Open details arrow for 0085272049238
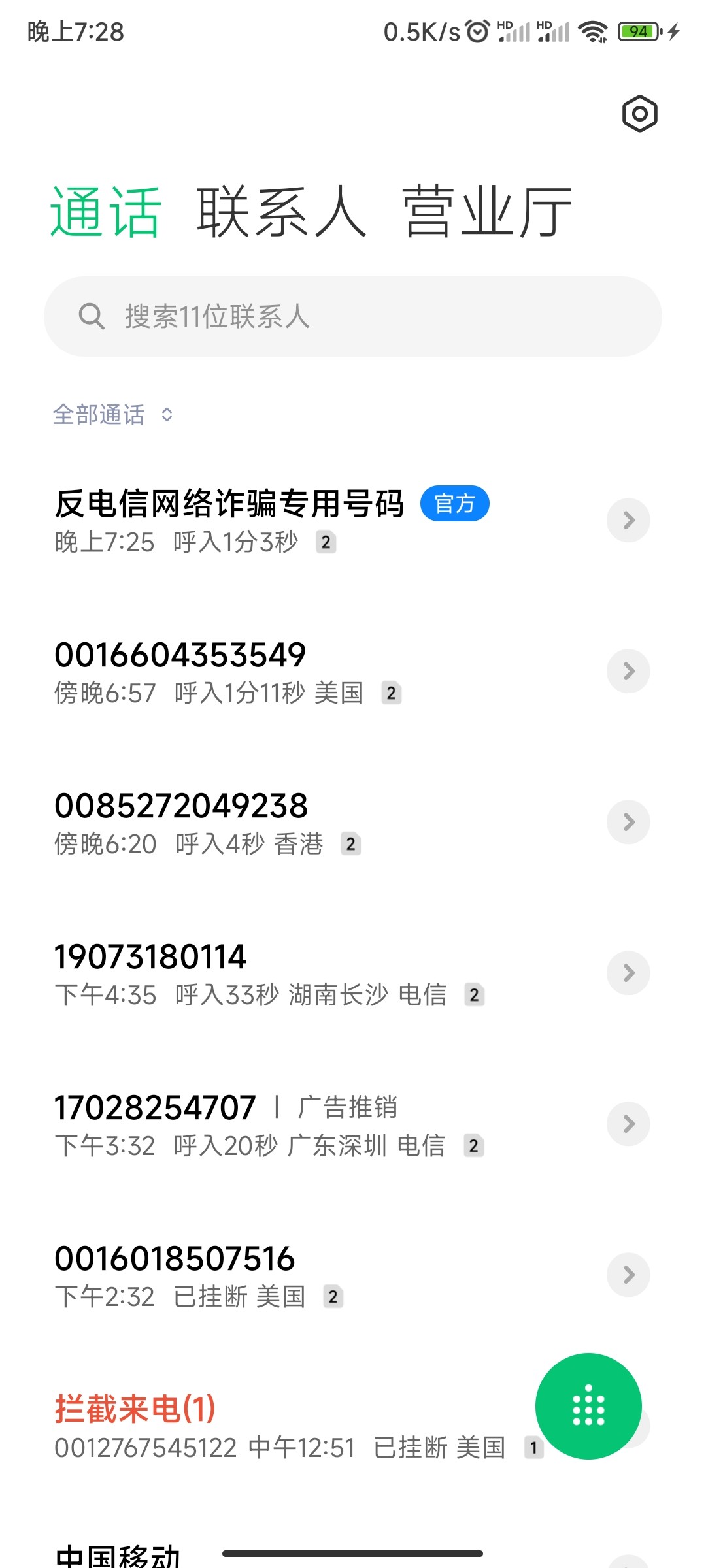 coord(628,822)
